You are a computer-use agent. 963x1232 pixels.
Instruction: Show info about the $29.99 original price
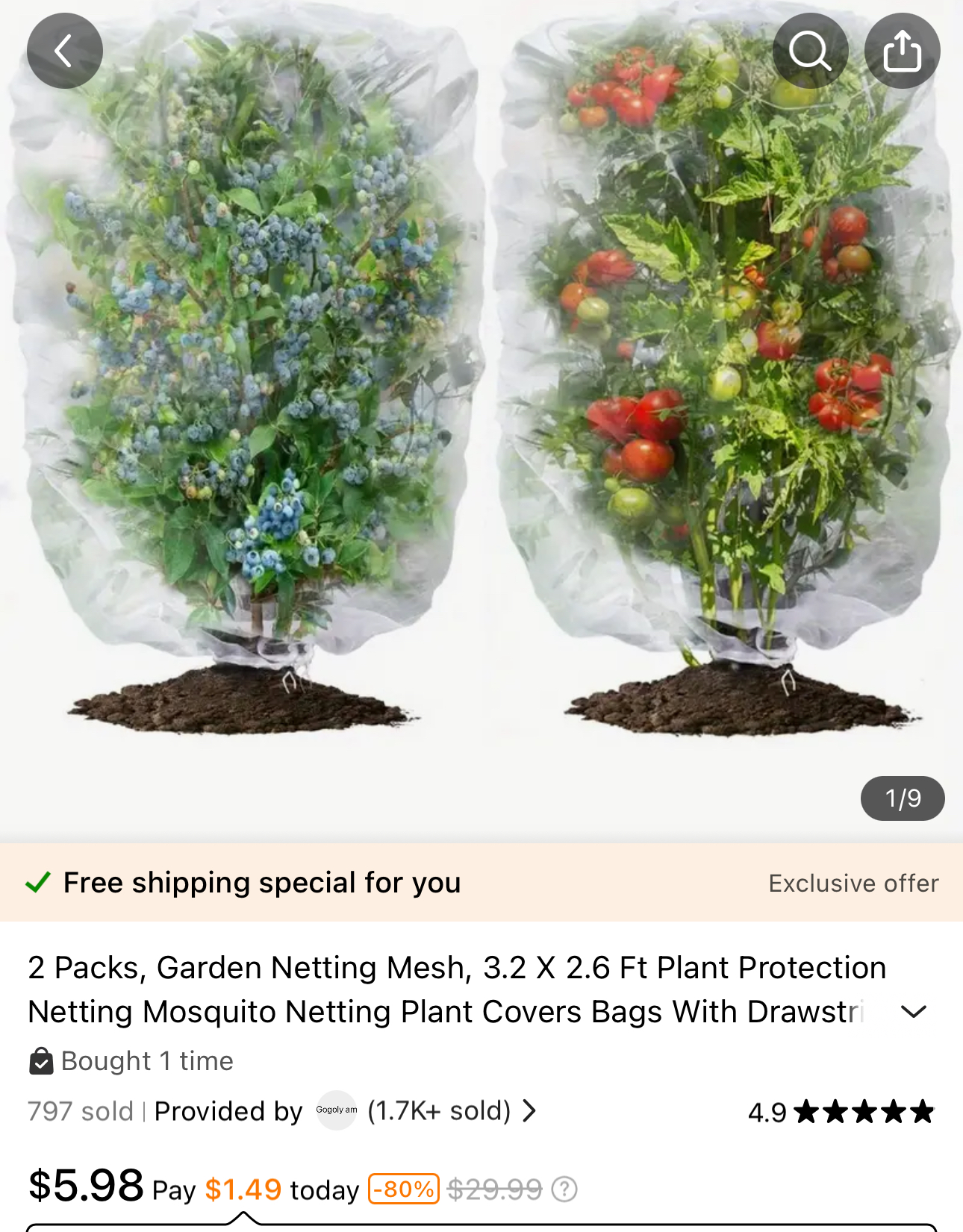[564, 1189]
